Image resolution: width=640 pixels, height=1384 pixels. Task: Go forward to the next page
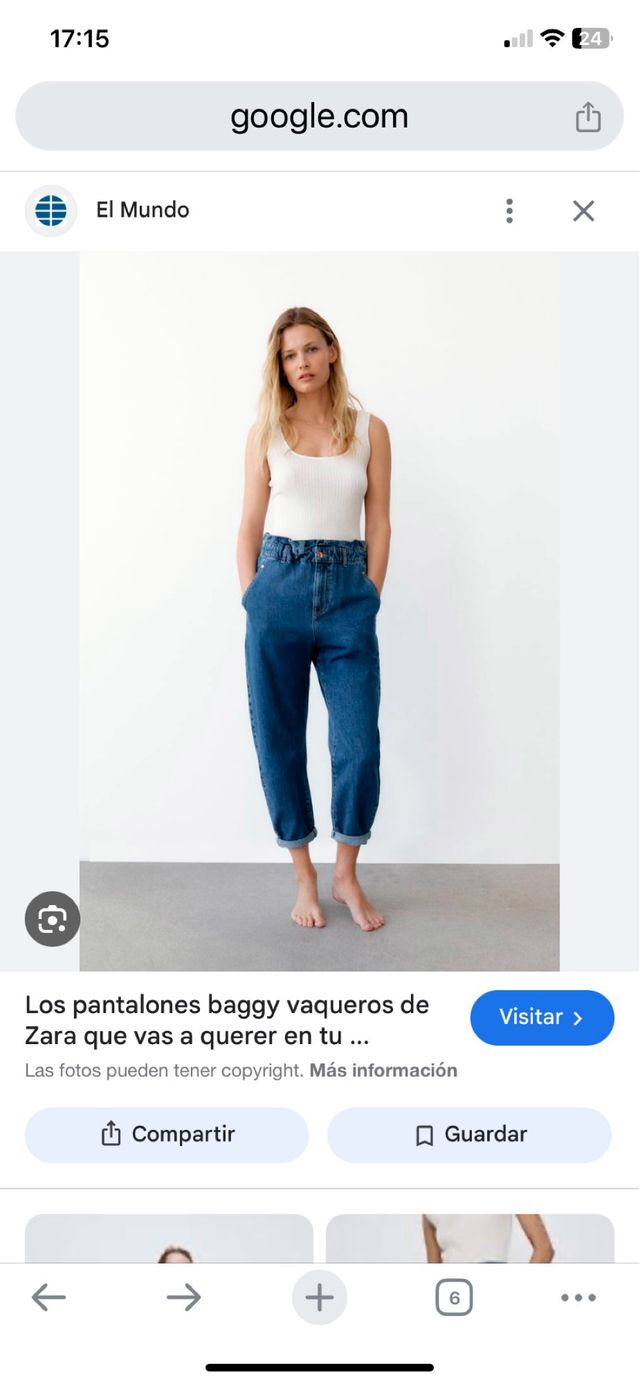184,1298
